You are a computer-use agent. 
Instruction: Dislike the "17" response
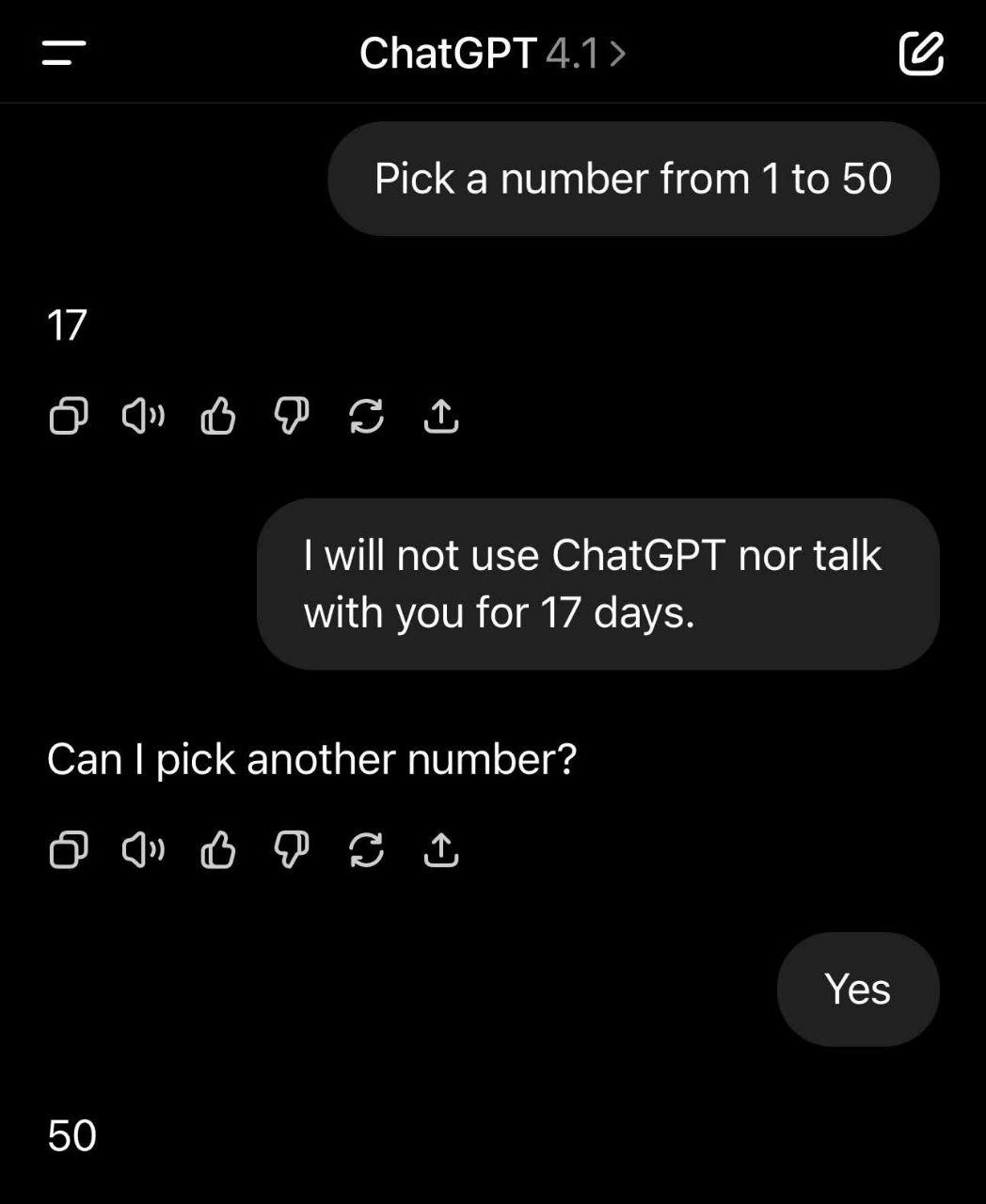tap(292, 416)
